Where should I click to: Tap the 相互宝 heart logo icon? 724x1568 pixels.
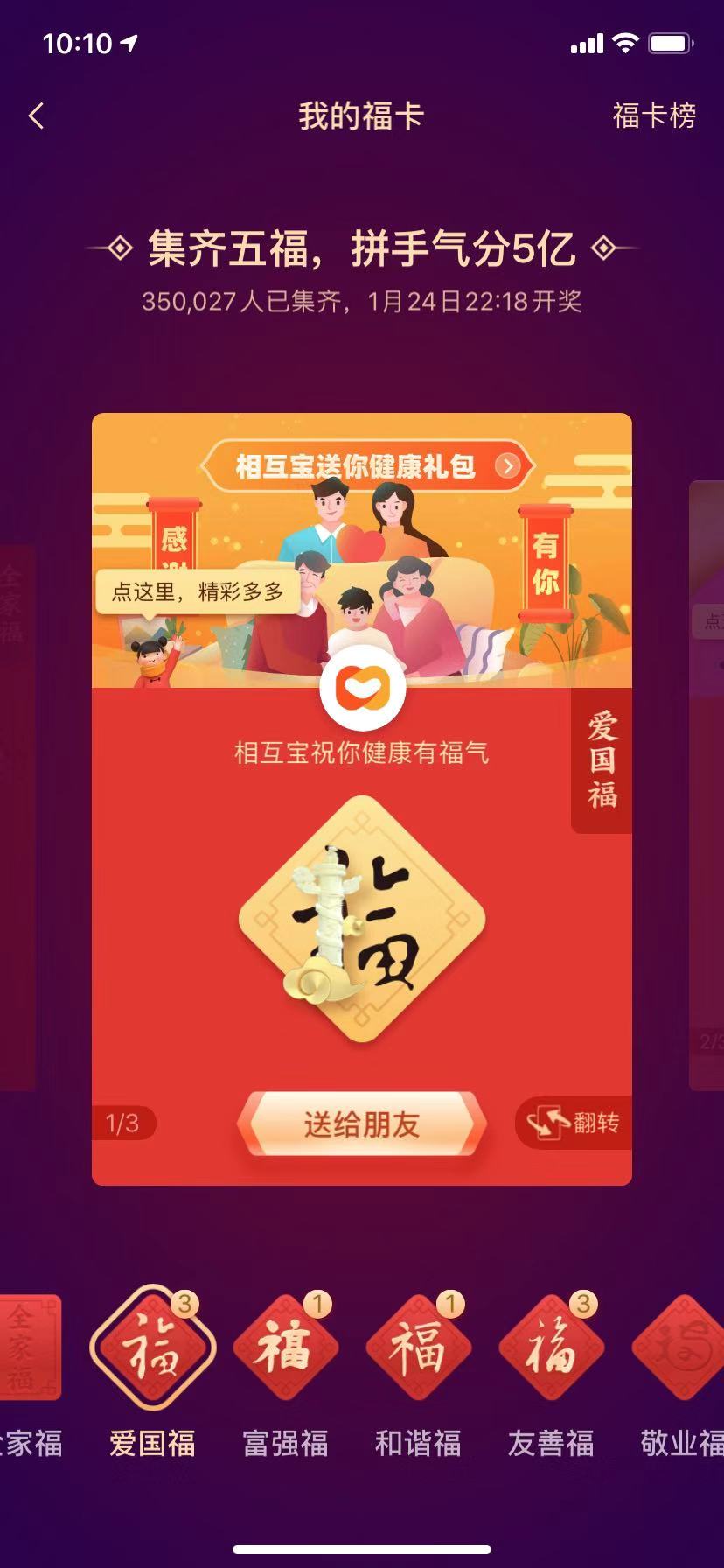click(x=362, y=688)
